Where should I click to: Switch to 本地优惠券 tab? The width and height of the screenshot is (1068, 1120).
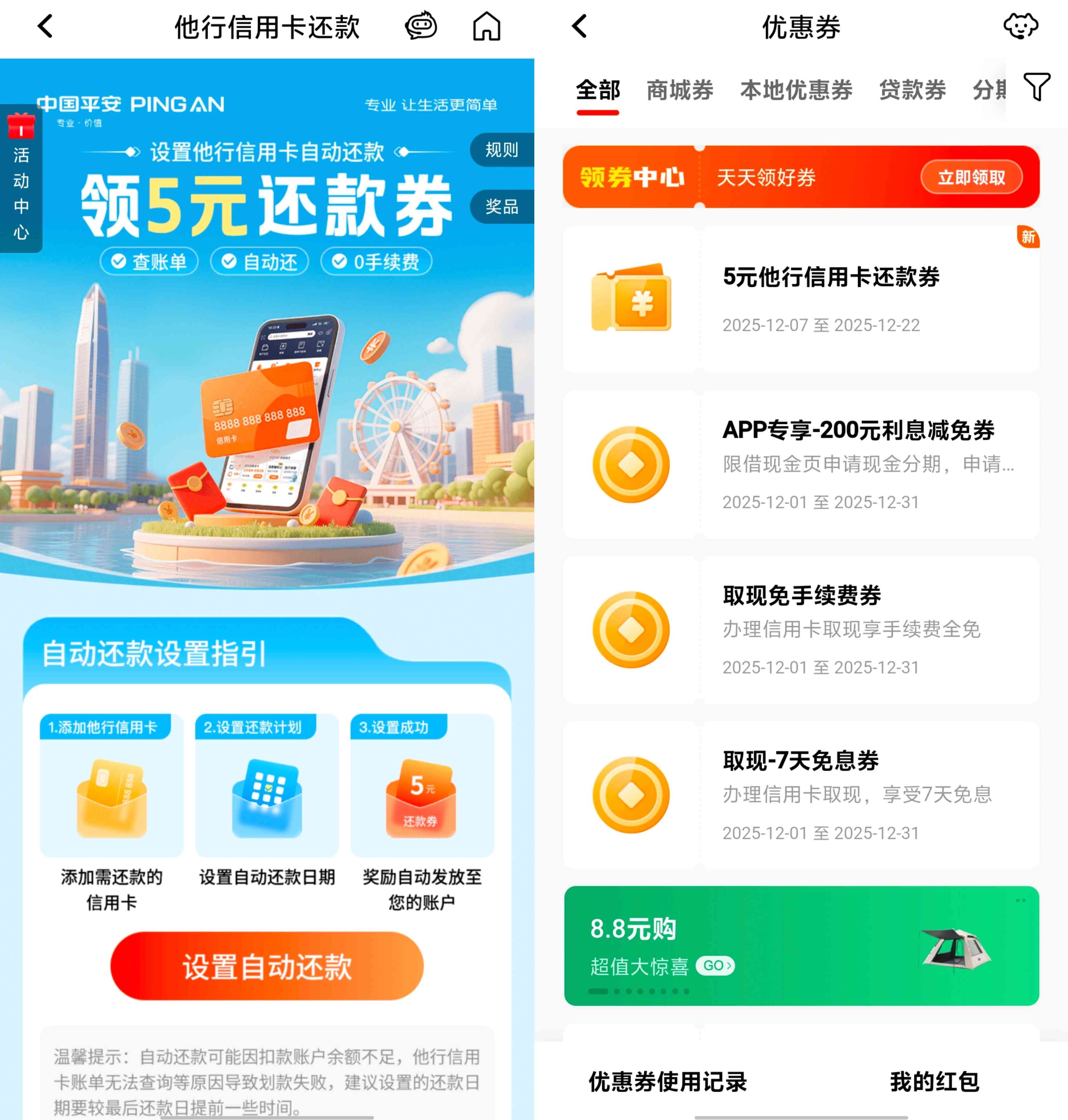coord(796,90)
